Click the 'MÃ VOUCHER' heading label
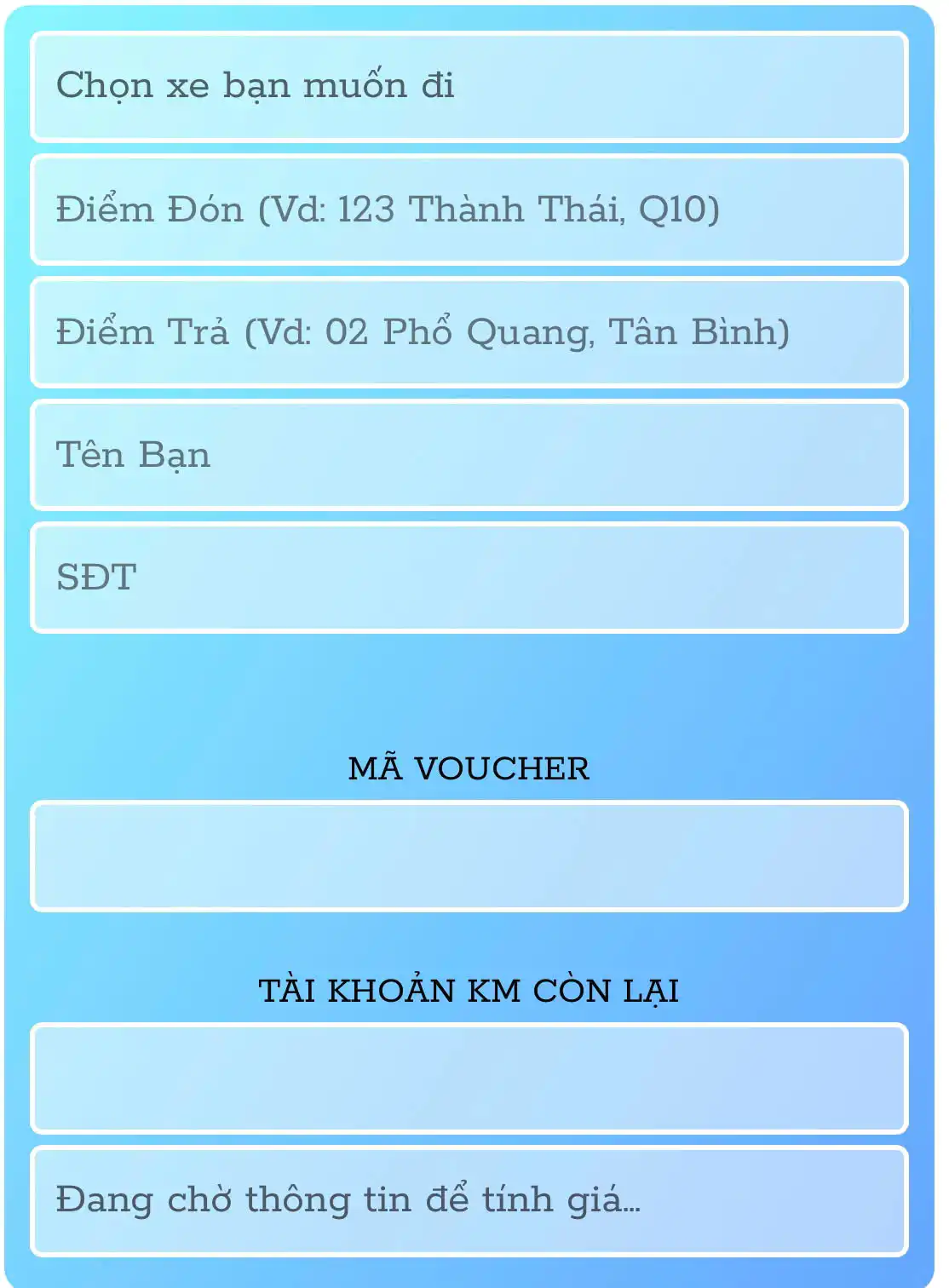This screenshot has width=949, height=1288. pos(469,769)
